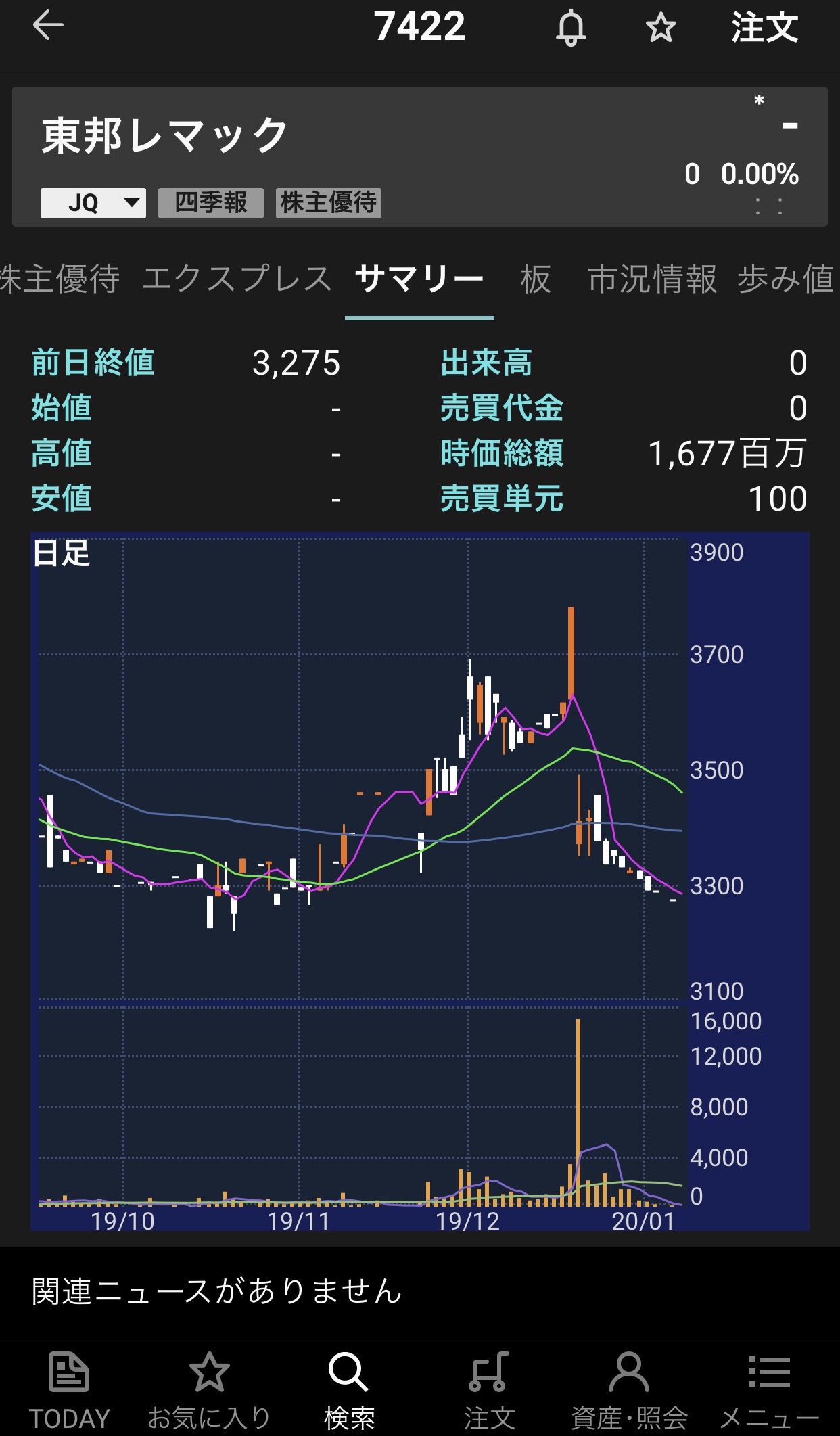The height and width of the screenshot is (1436, 840).
Task: Switch to the エクスプレス tab
Action: click(x=237, y=279)
